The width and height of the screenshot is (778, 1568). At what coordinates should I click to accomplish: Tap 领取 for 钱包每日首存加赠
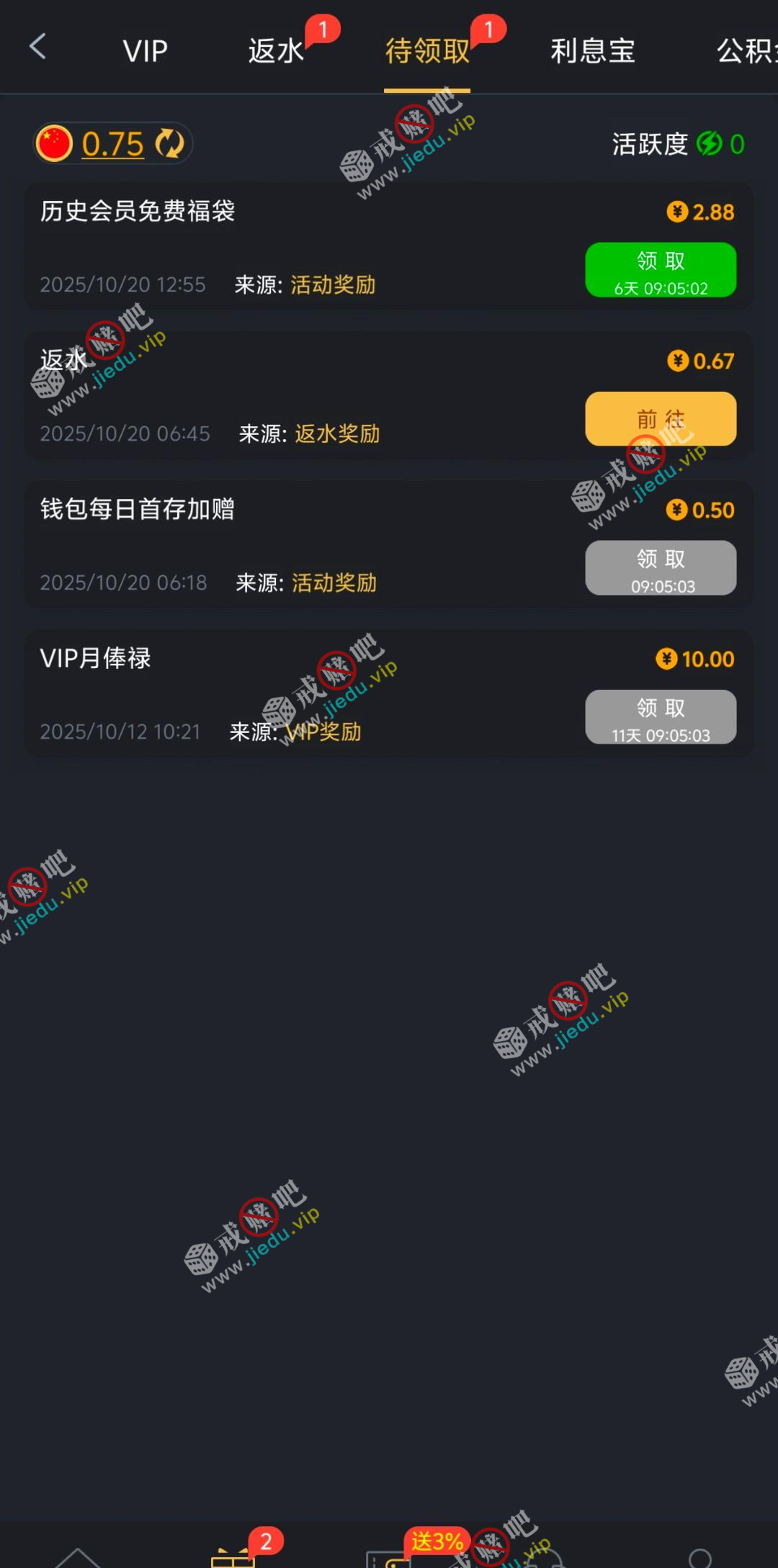(x=661, y=568)
